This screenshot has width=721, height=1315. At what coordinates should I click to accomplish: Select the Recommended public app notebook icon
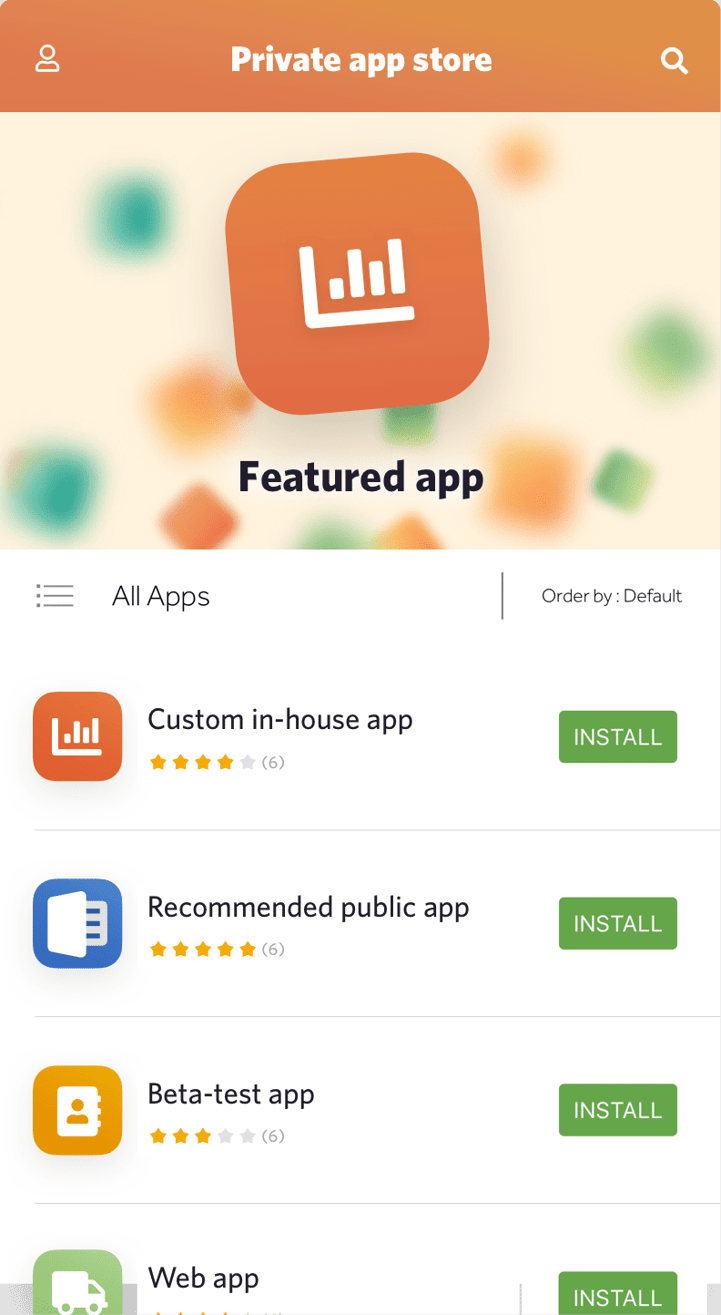77,923
